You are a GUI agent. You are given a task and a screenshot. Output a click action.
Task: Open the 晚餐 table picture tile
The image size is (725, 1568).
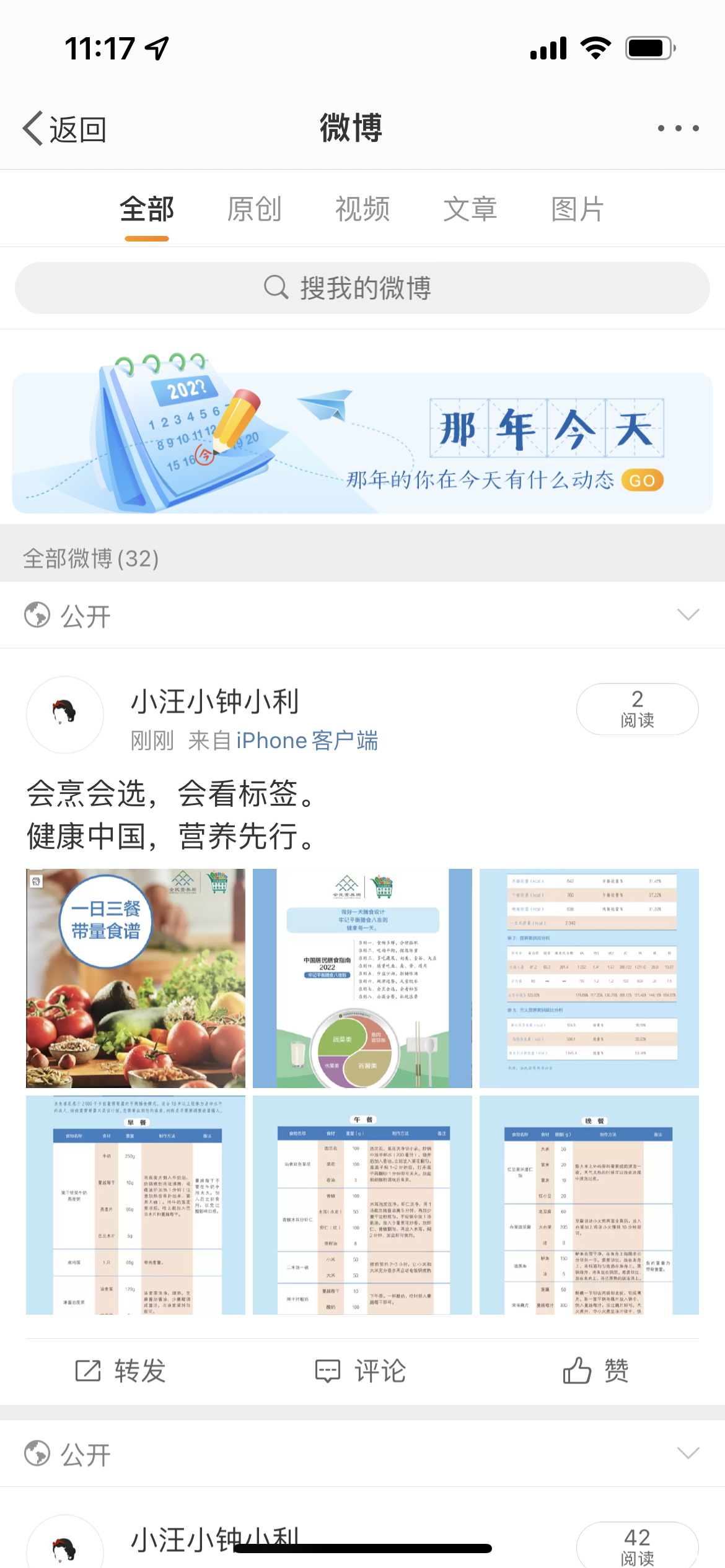pyautogui.click(x=589, y=1204)
